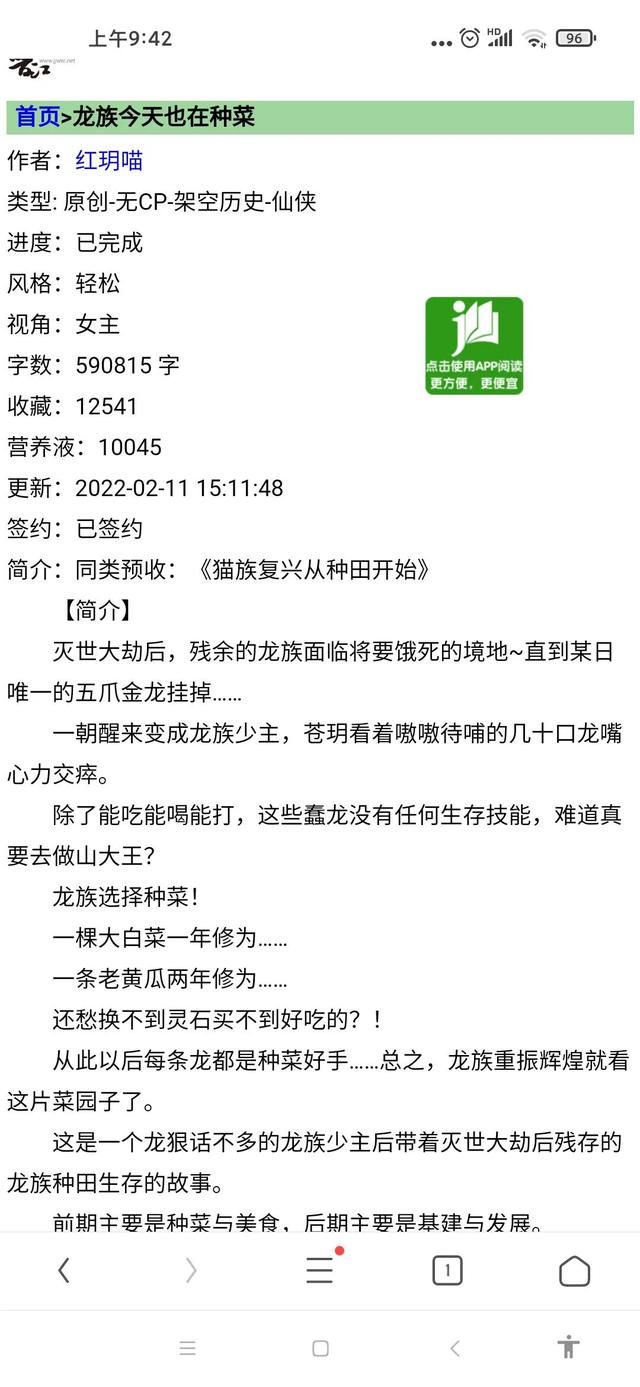The width and height of the screenshot is (640, 1387).
Task: Open the browser menu icon
Action: (320, 1269)
